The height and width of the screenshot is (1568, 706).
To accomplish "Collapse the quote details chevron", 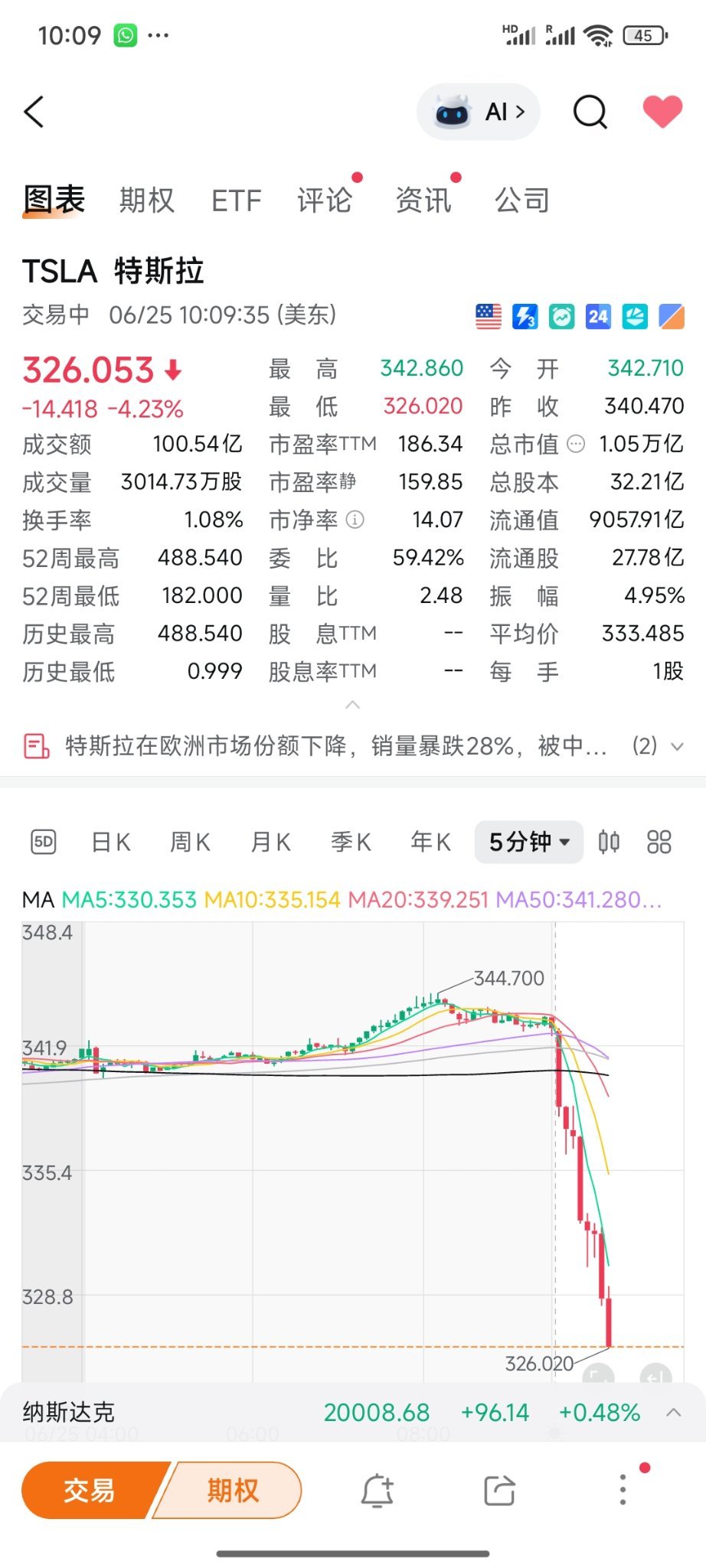I will (352, 705).
